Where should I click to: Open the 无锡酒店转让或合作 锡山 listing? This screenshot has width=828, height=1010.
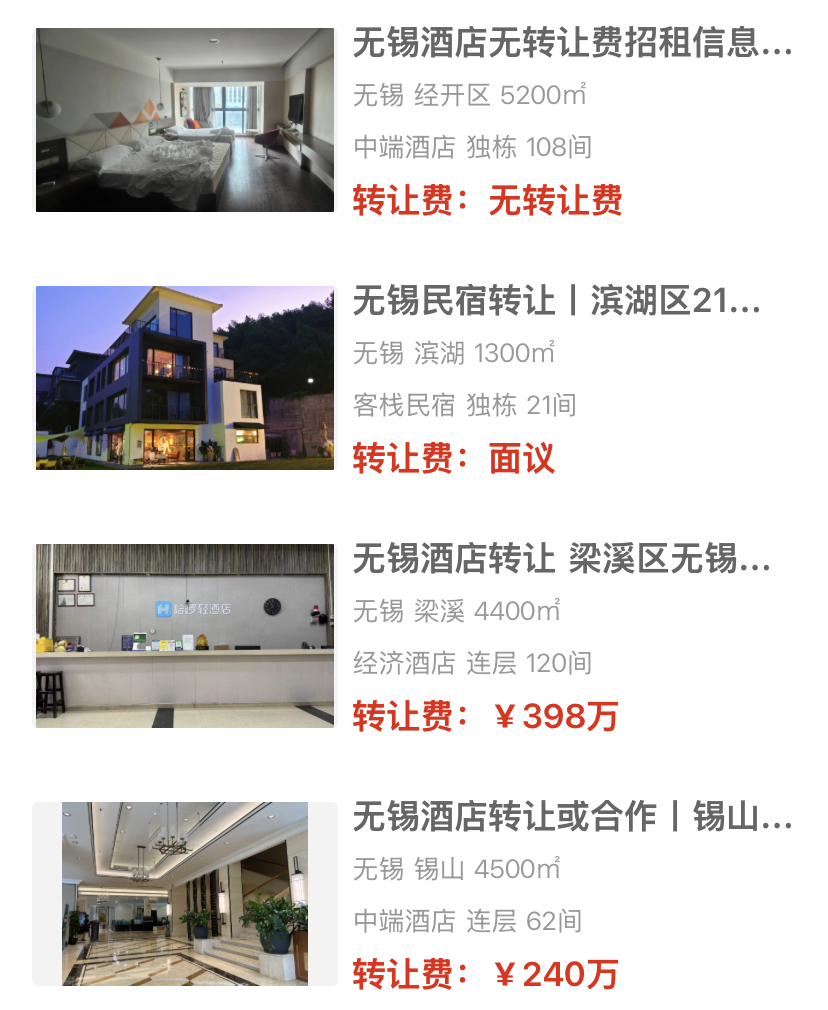[572, 818]
